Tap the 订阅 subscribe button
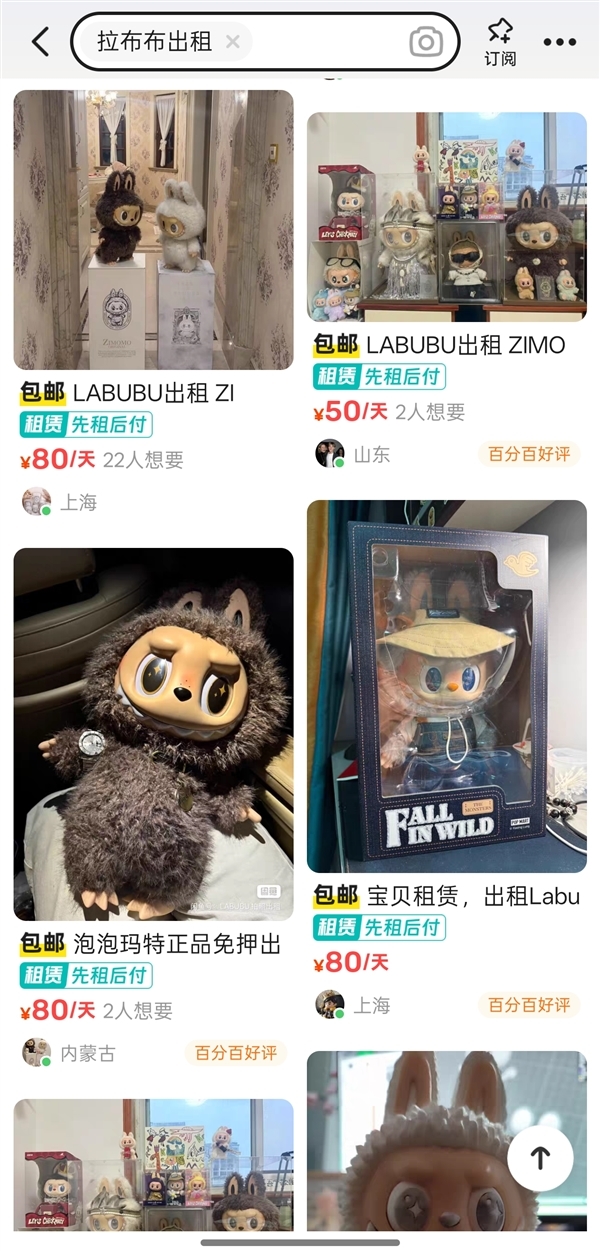 tap(500, 42)
